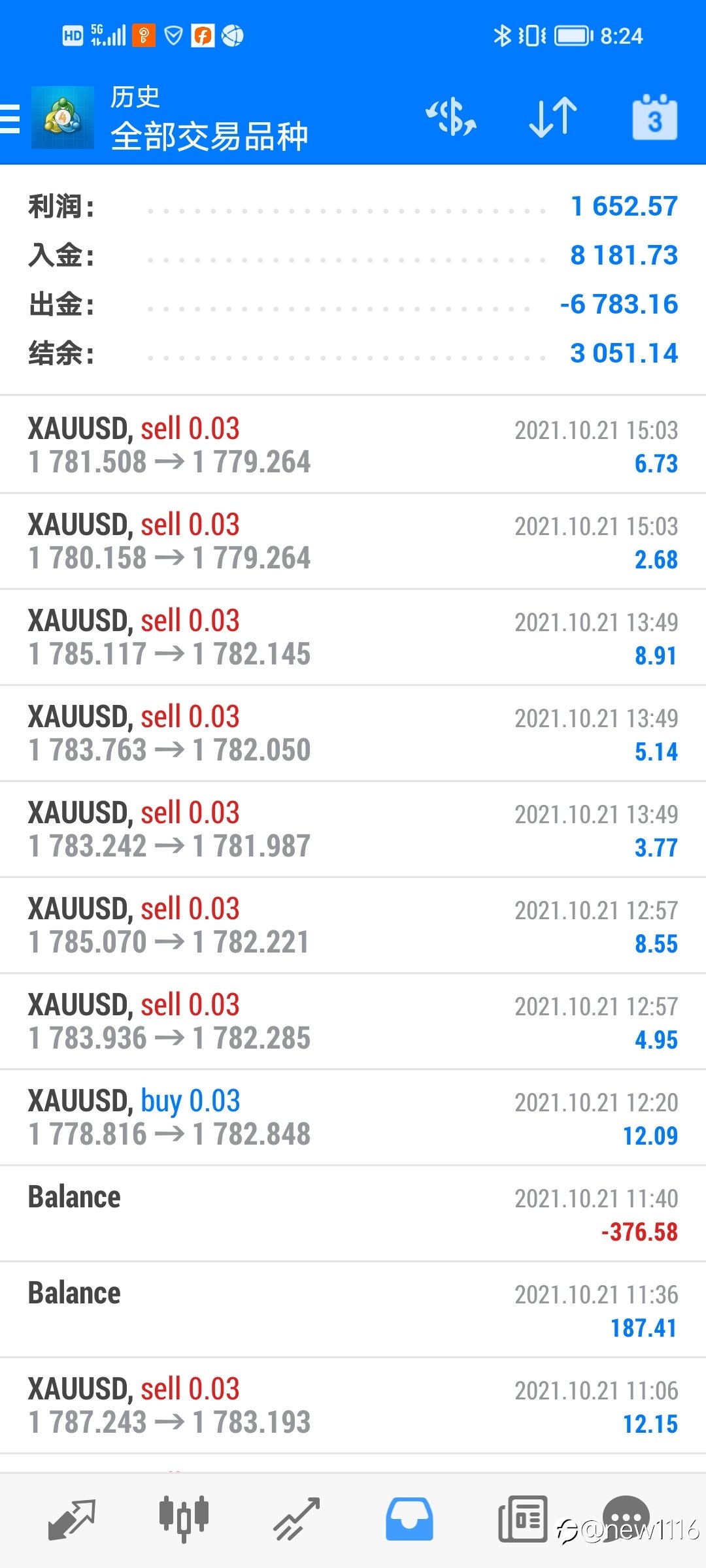The width and height of the screenshot is (706, 1568).
Task: Open the Balance entry of 187.41
Action: pos(353,1309)
